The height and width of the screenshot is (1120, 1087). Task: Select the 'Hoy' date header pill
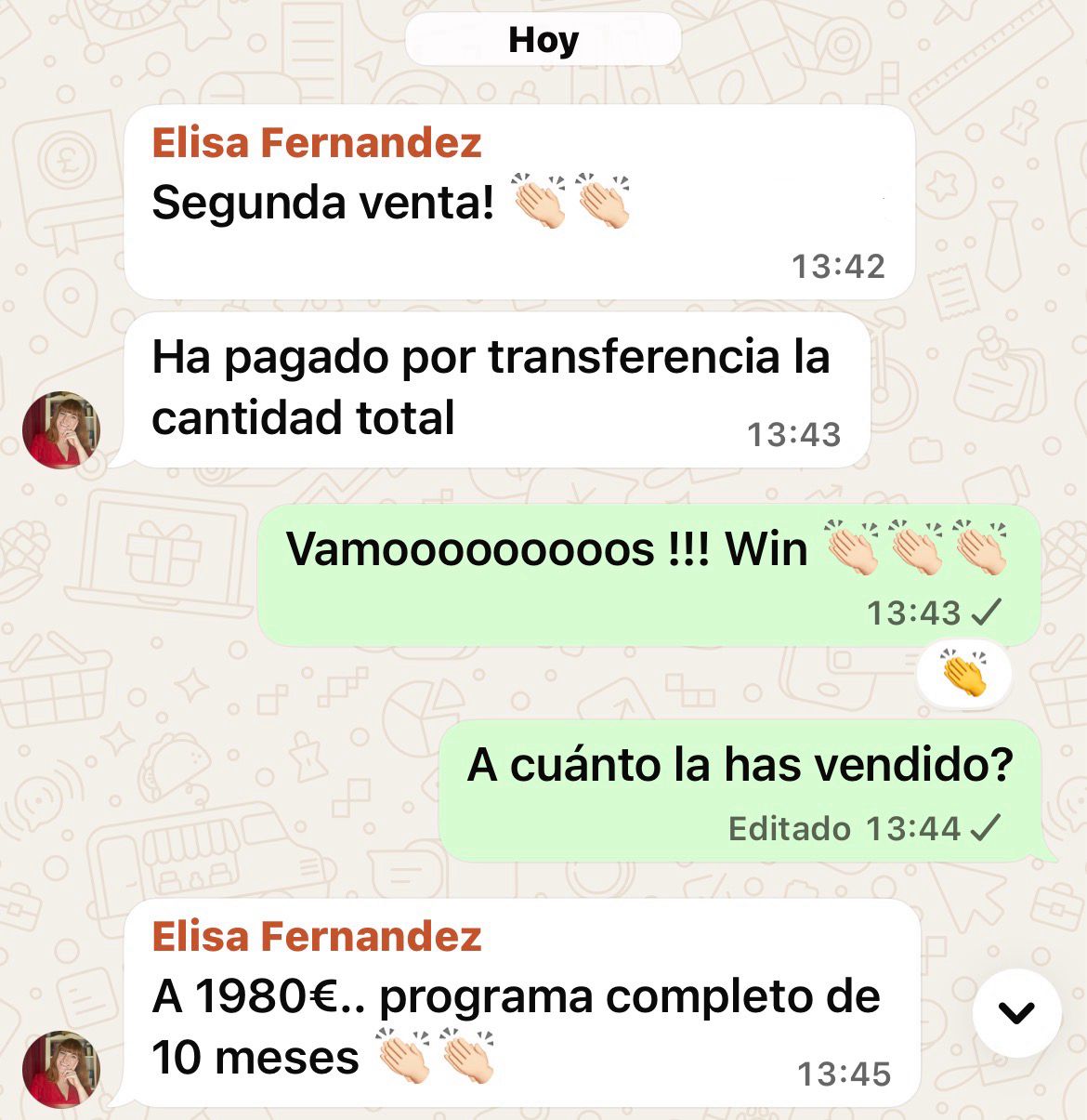(x=543, y=39)
